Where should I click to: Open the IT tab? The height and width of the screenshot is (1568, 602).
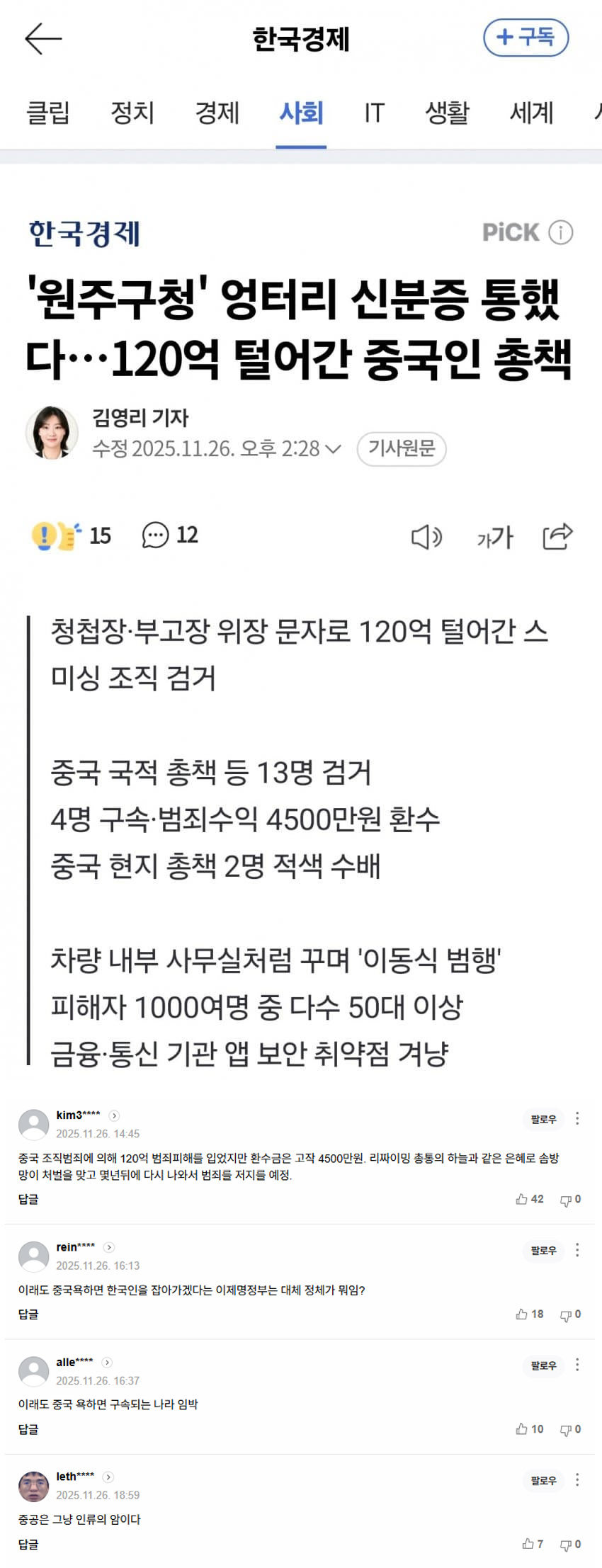pyautogui.click(x=374, y=113)
